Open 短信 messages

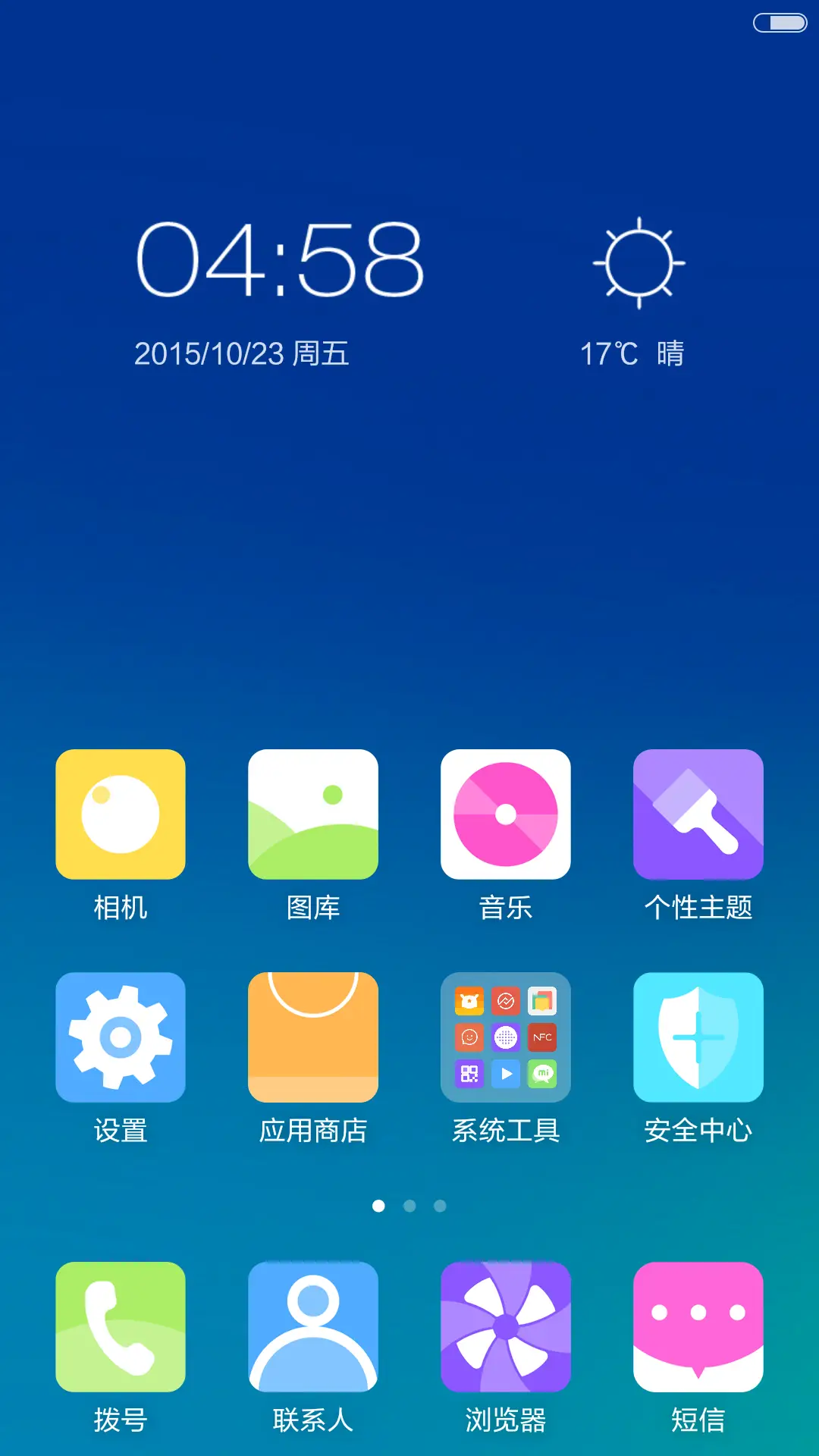point(698,1327)
